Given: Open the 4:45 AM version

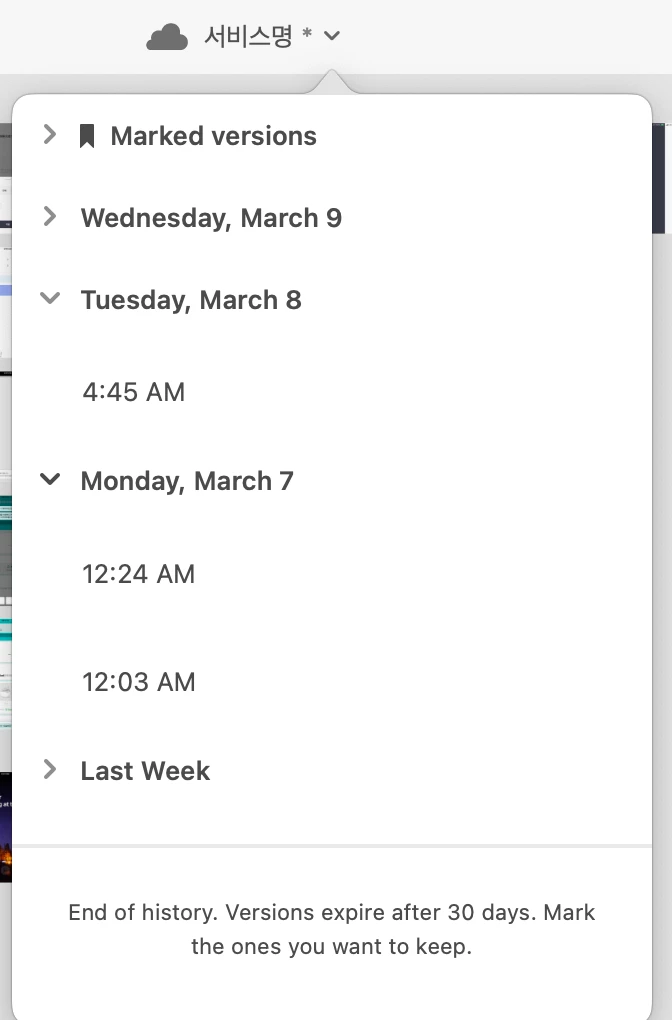Looking at the screenshot, I should tap(134, 392).
